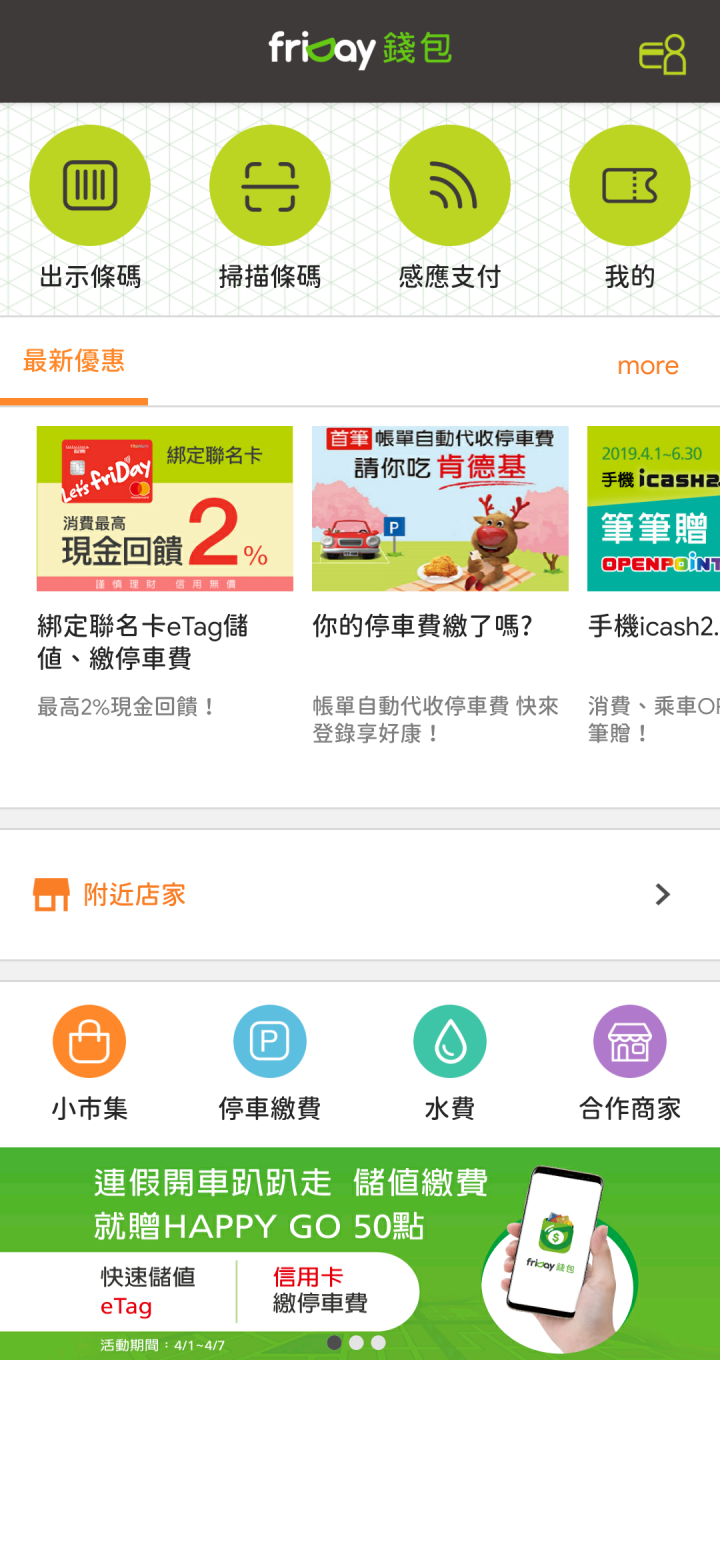Open the 手機icash2.0 offer card
This screenshot has height=1560, width=720.
653,585
